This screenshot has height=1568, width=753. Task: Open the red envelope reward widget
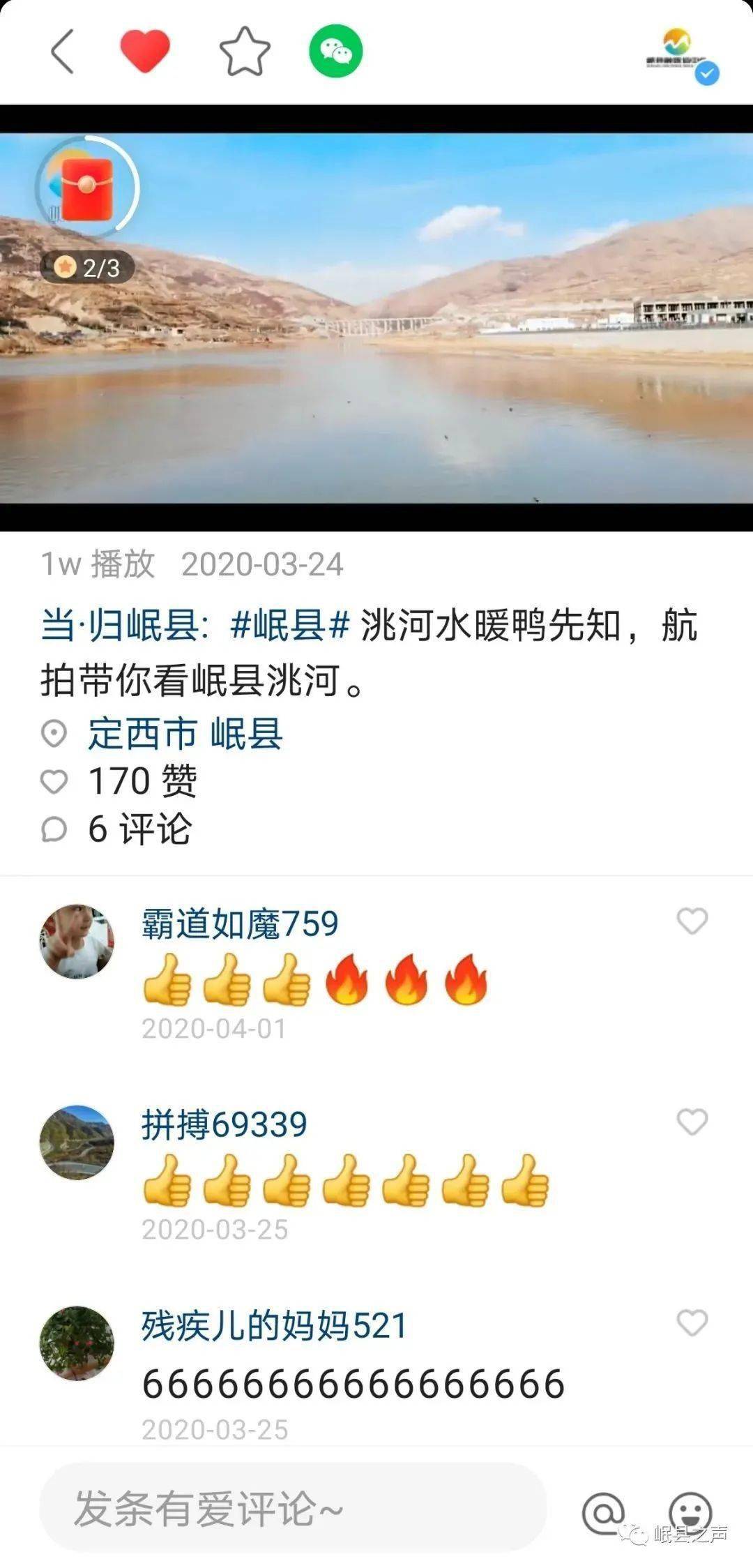pos(87,187)
